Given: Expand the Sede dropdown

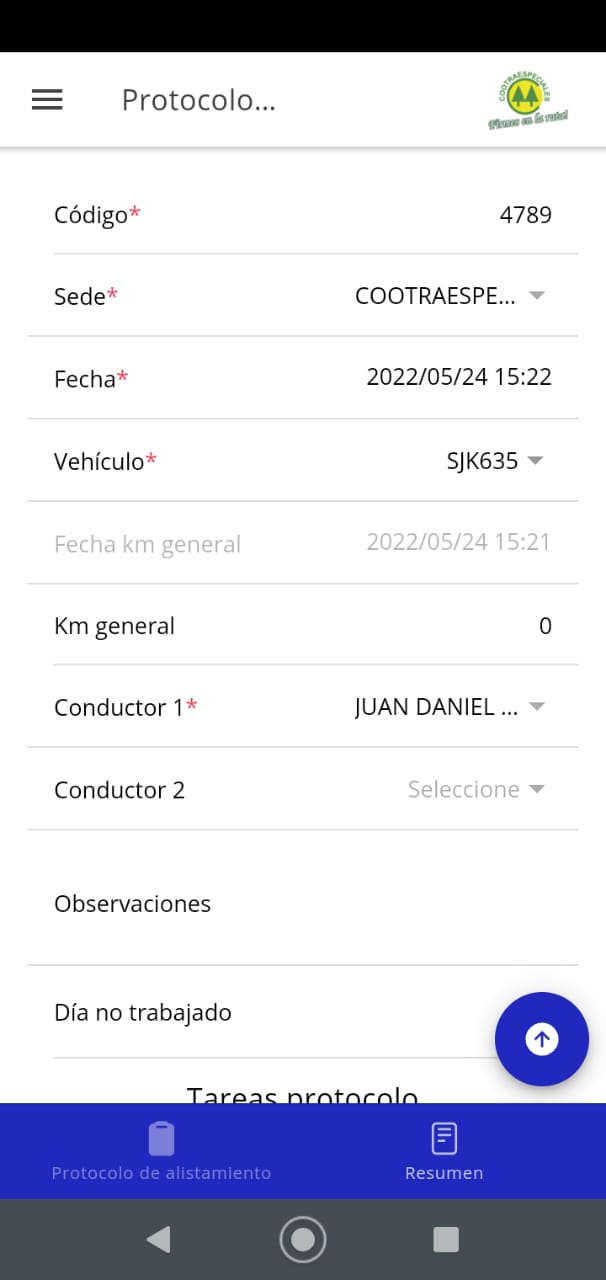Looking at the screenshot, I should (x=450, y=296).
